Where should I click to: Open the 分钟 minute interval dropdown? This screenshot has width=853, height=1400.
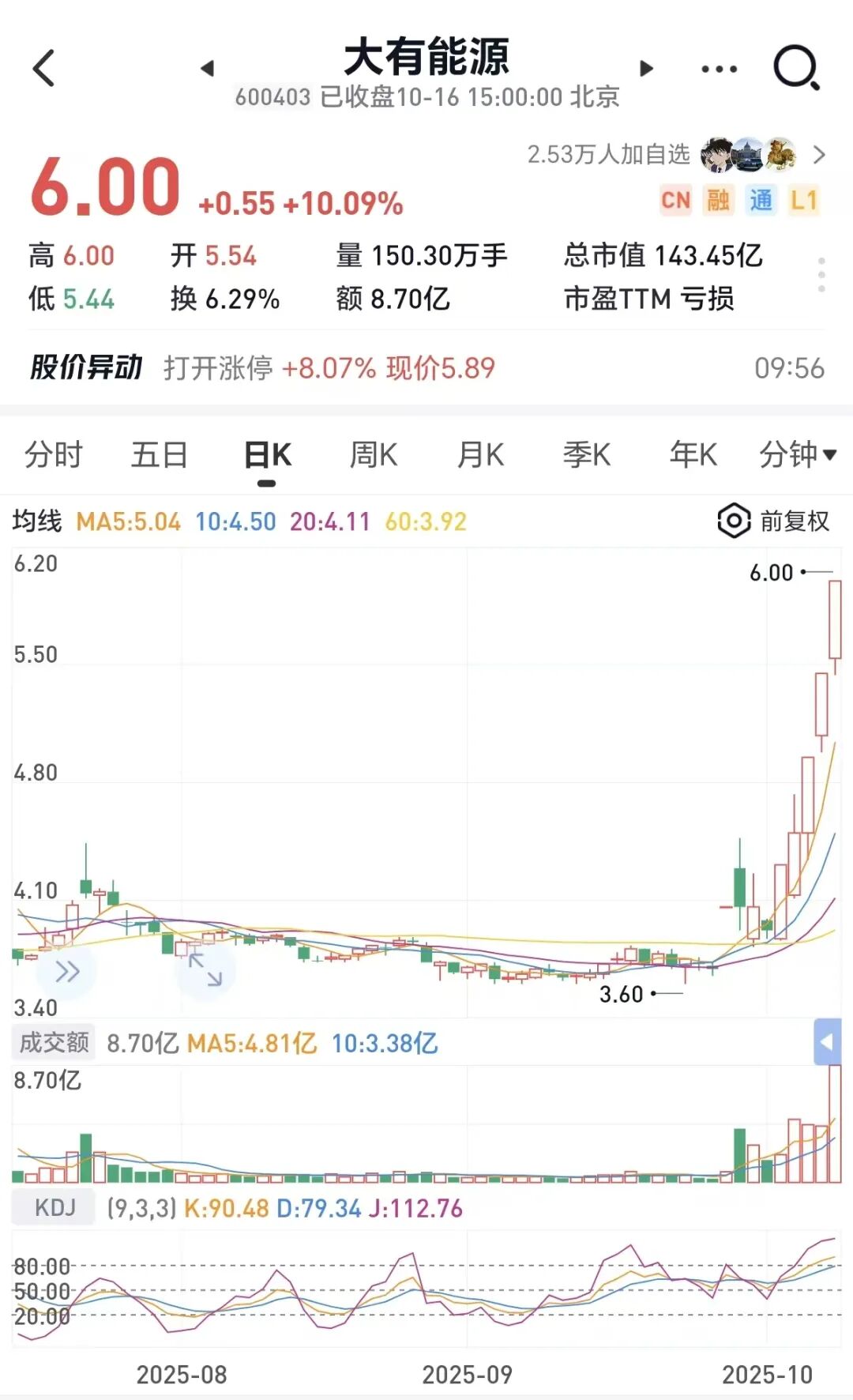pyautogui.click(x=798, y=455)
